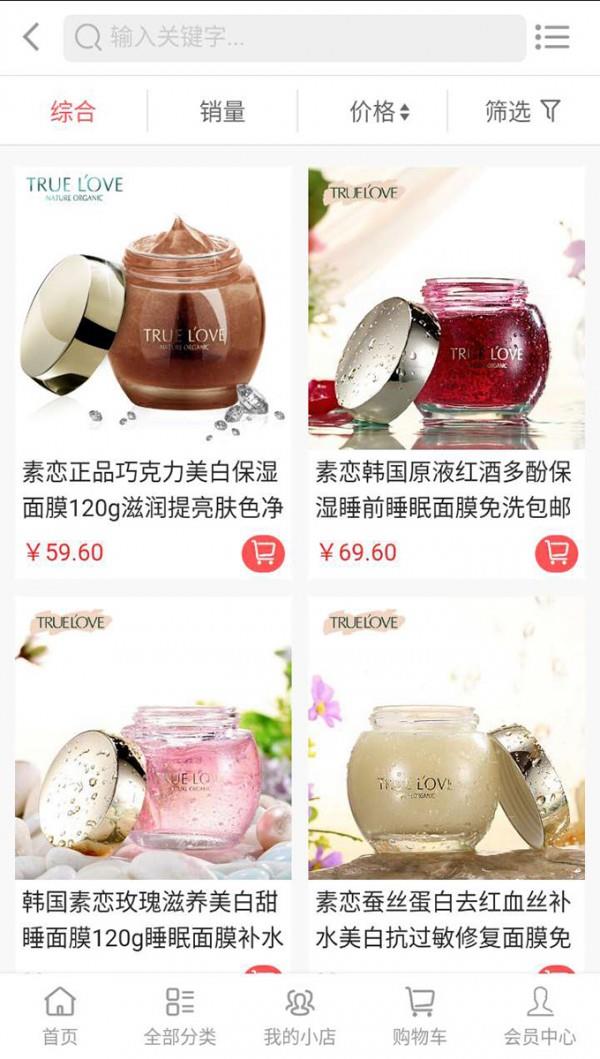Go to the 首页 home tab
Screen dimensions: 600x1059
[60, 1015]
